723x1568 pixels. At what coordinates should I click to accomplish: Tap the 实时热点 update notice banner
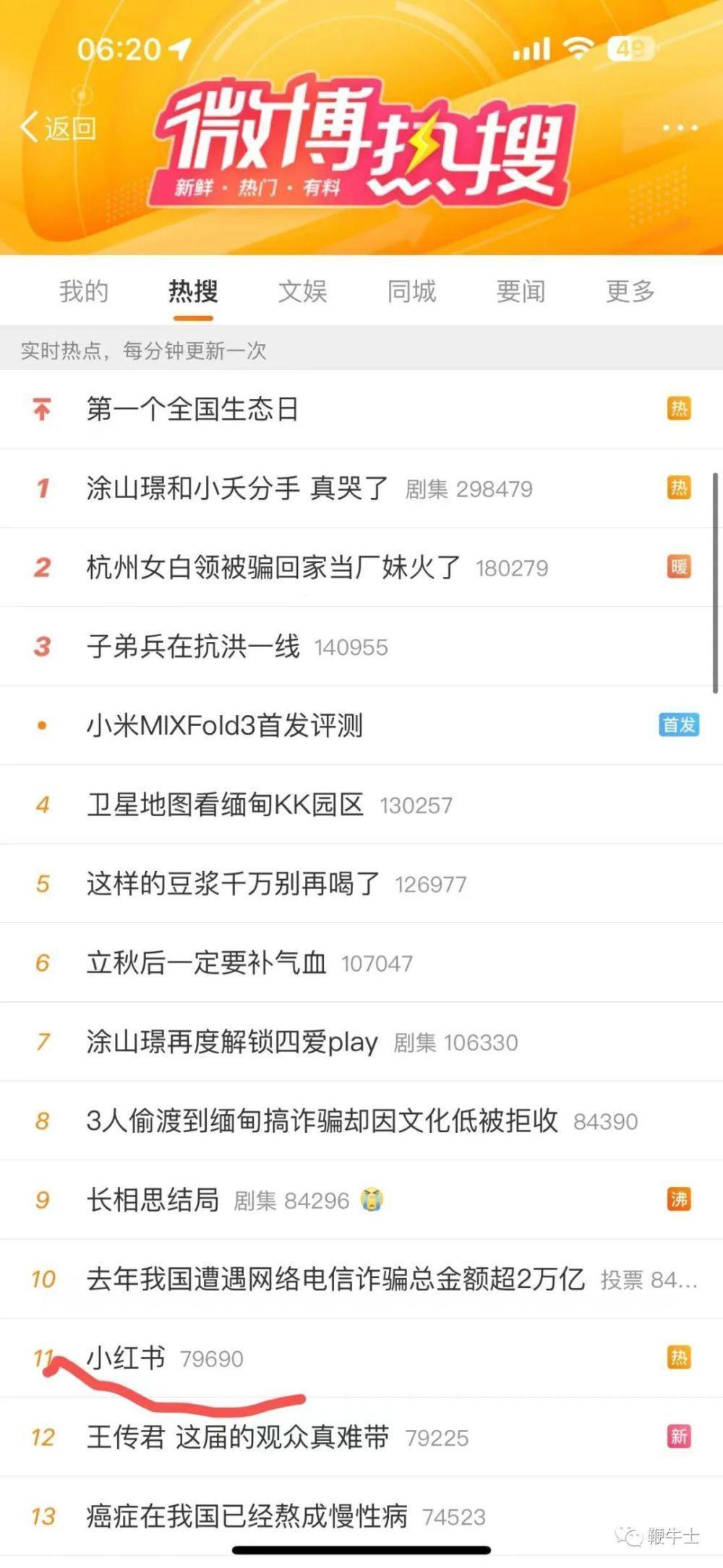point(142,350)
